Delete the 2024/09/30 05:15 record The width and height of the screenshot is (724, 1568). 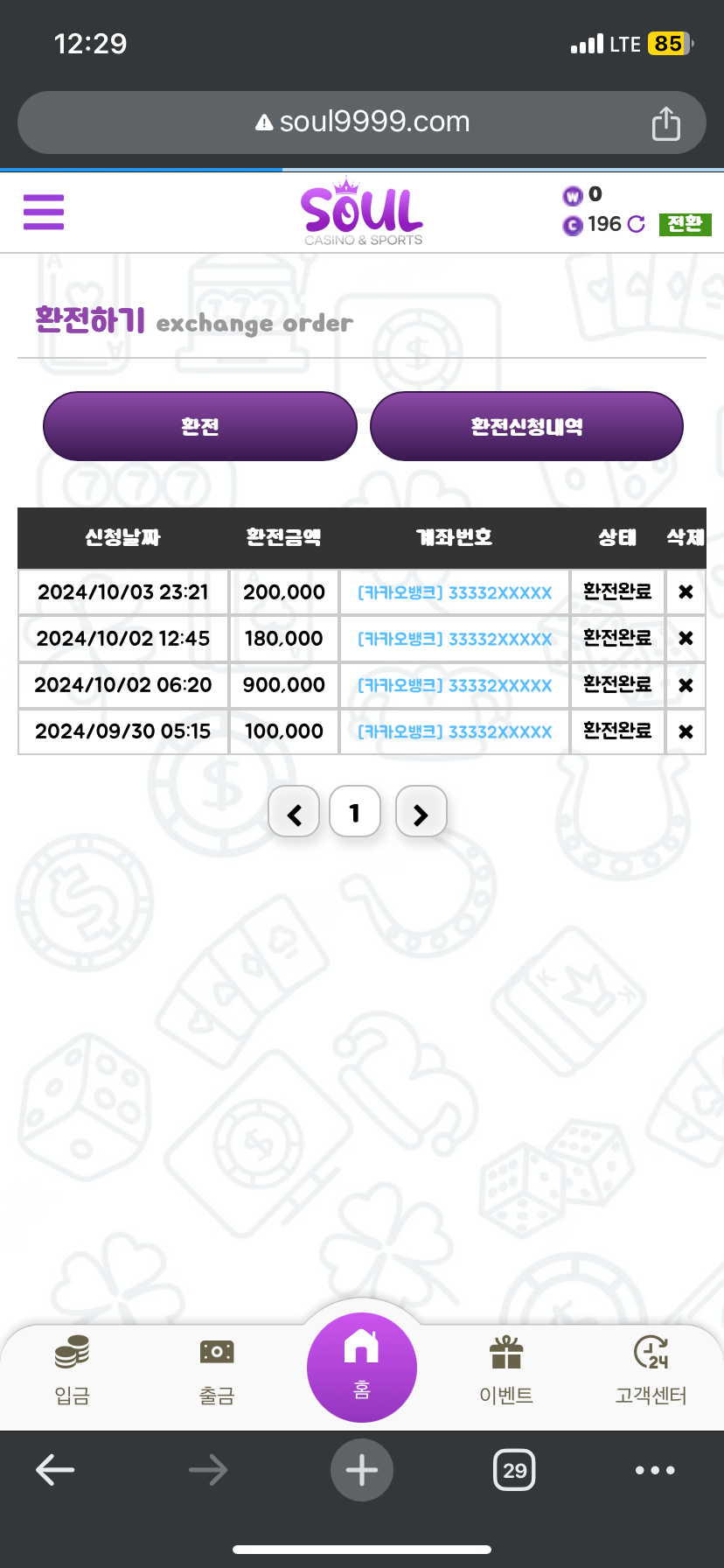[686, 731]
